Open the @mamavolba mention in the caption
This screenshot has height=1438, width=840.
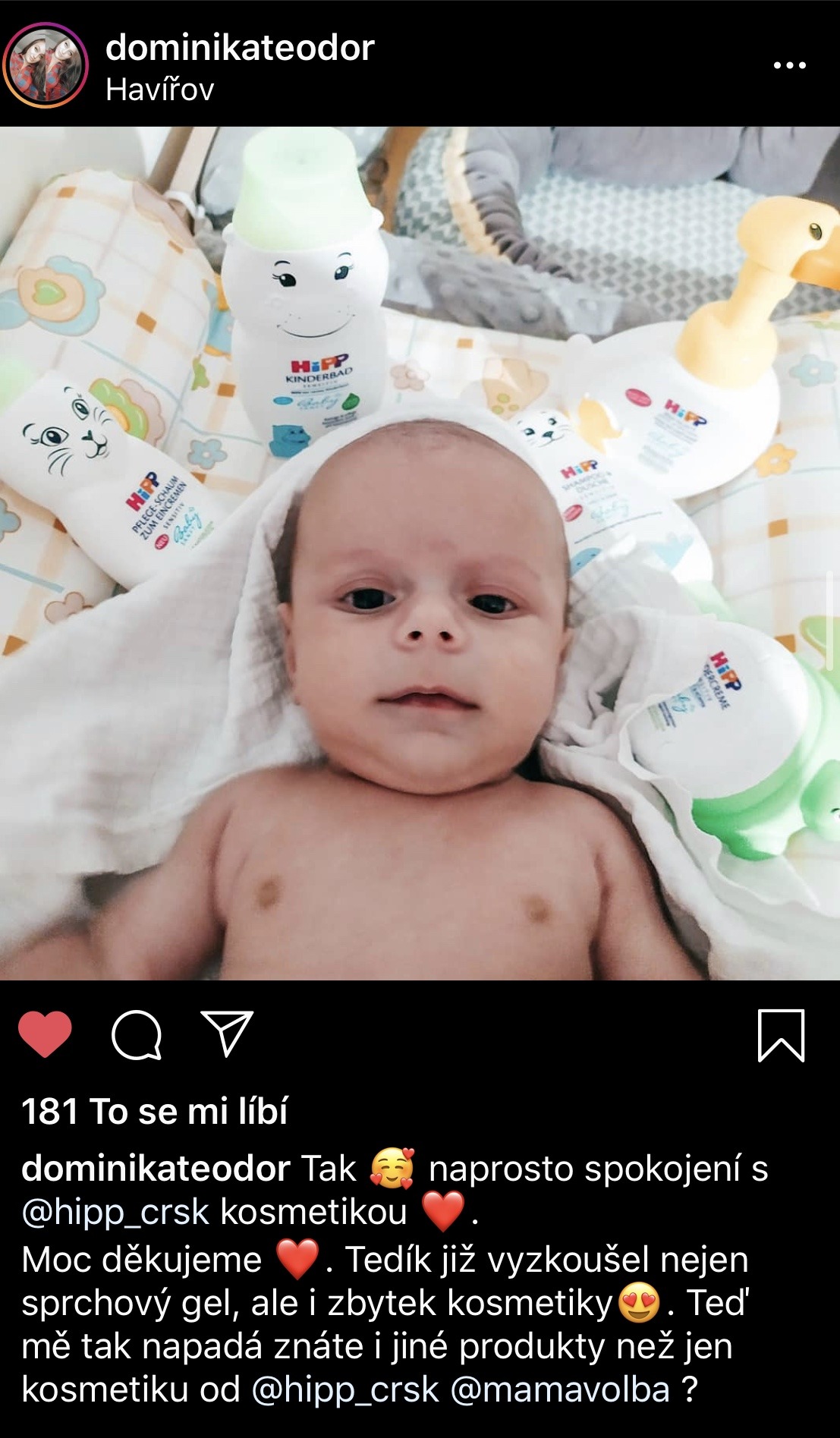click(x=560, y=1389)
